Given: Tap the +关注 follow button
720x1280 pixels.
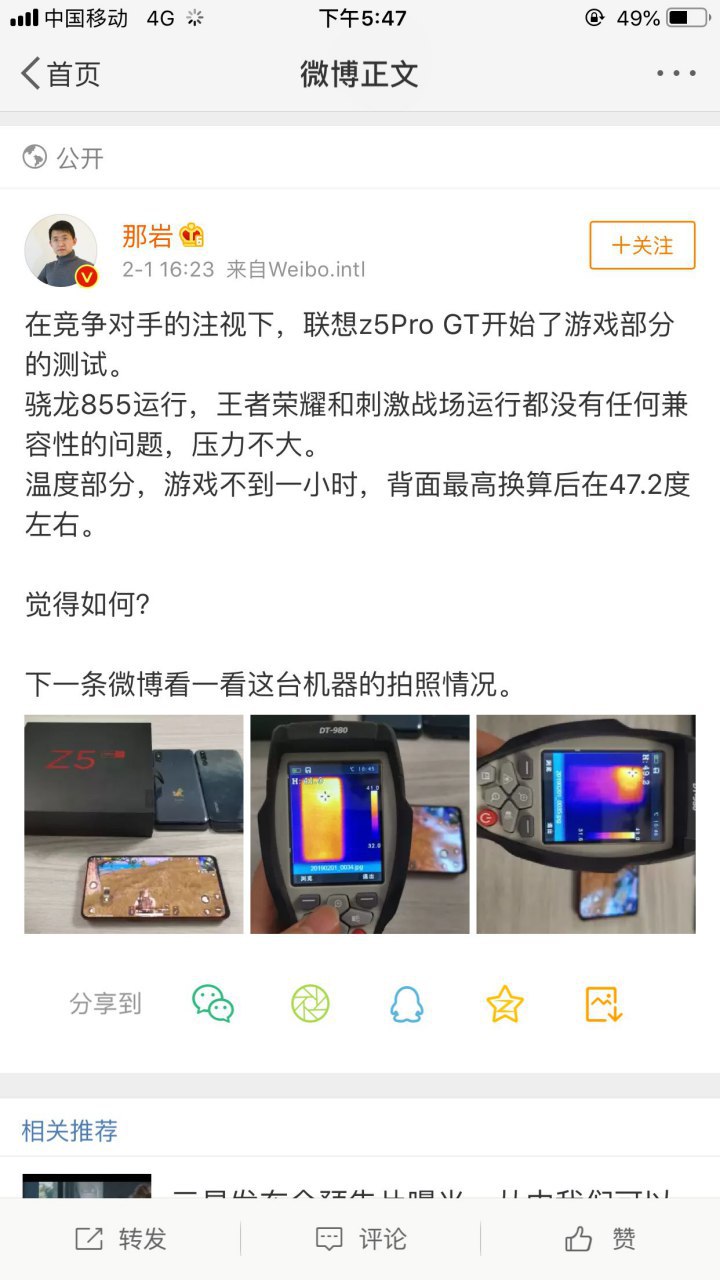Looking at the screenshot, I should pyautogui.click(x=642, y=245).
